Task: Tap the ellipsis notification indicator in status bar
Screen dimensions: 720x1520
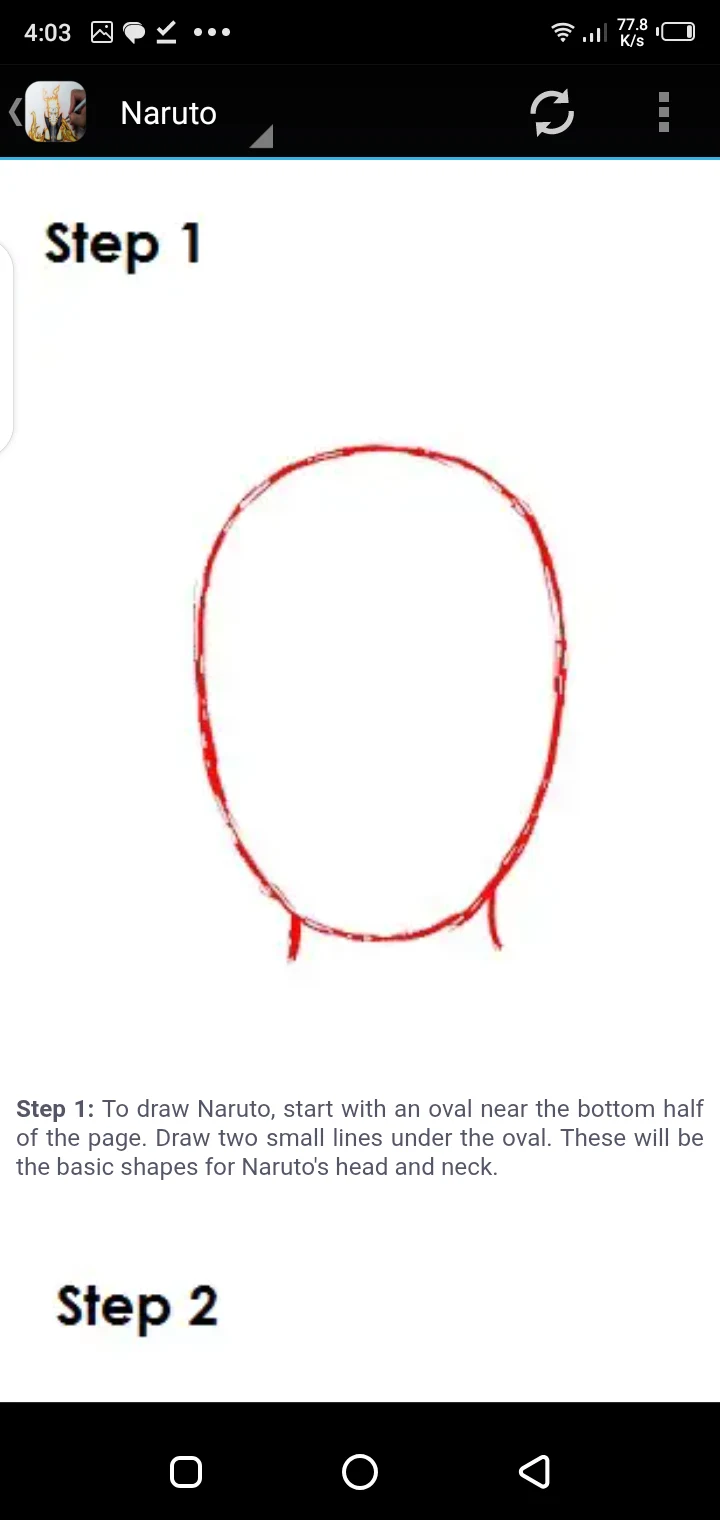Action: (x=212, y=32)
